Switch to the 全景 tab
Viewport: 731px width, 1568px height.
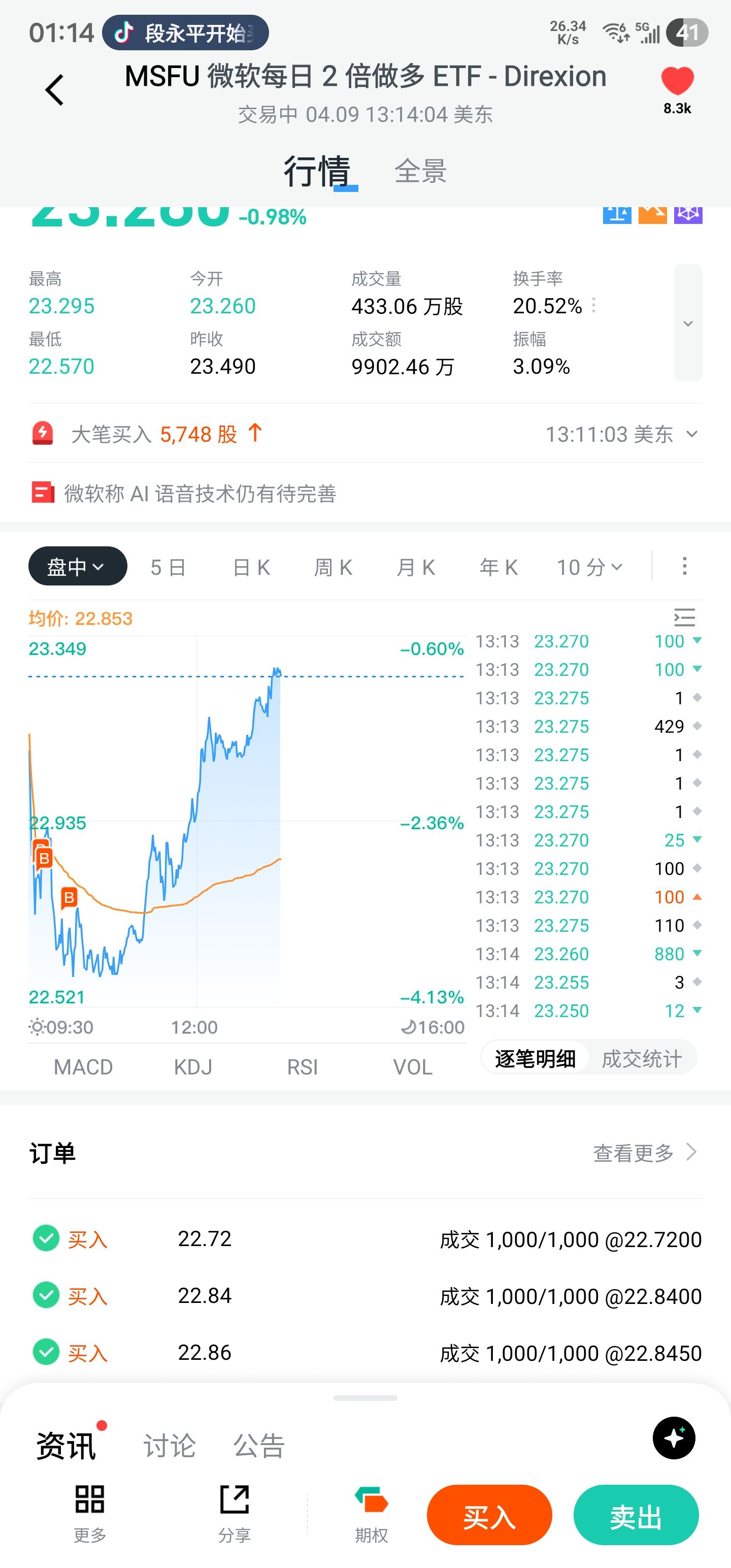[x=421, y=171]
